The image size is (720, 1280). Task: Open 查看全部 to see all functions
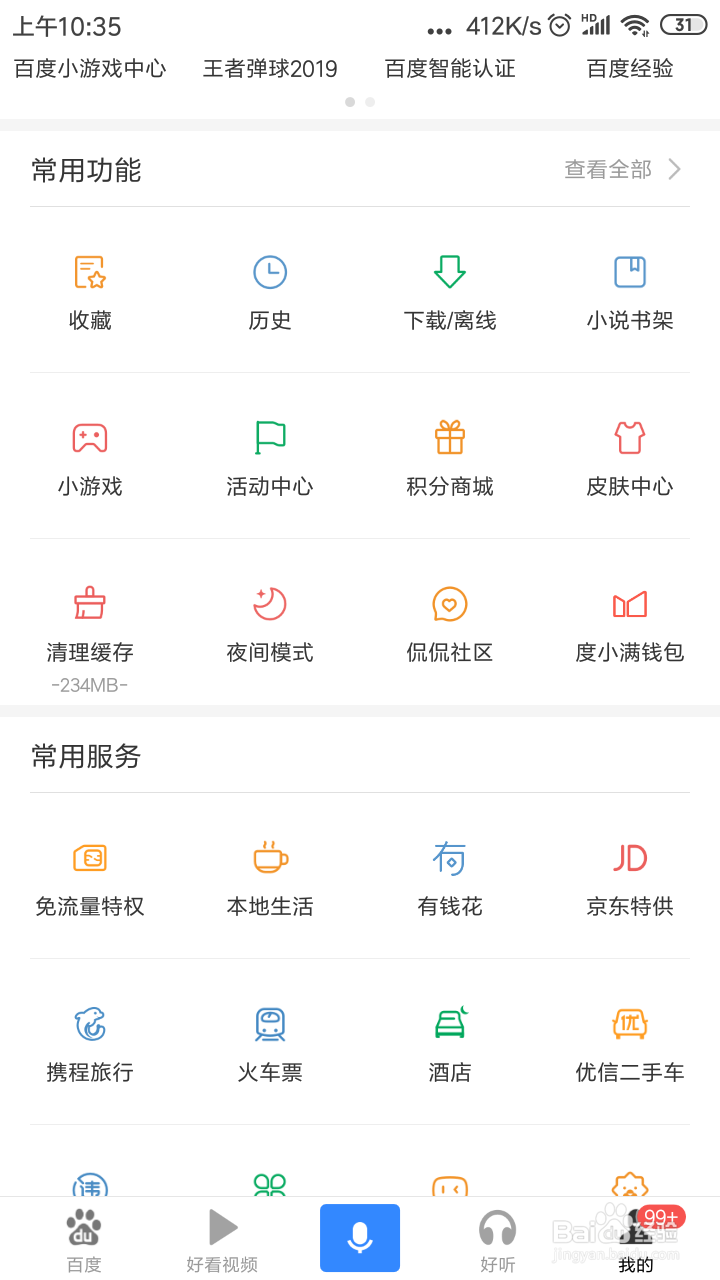pyautogui.click(x=622, y=170)
